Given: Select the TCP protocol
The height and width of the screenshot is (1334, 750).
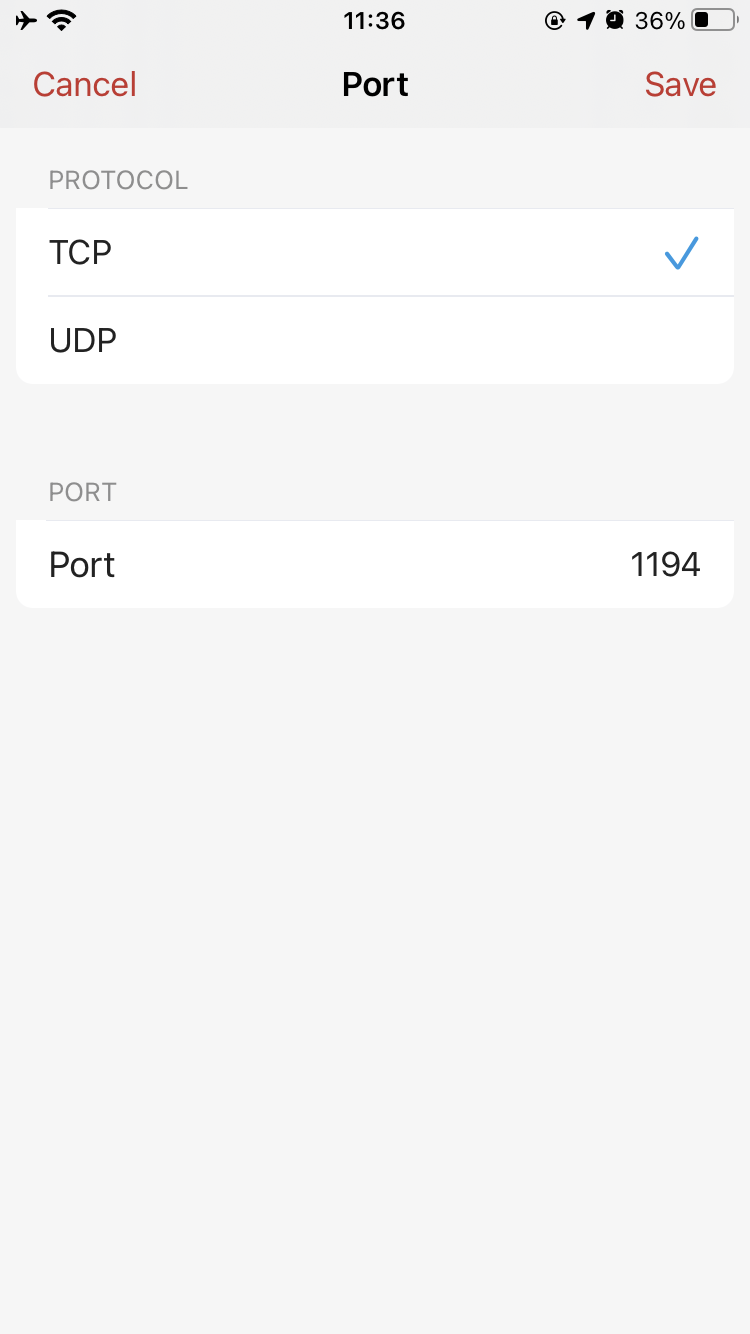Looking at the screenshot, I should (x=375, y=253).
